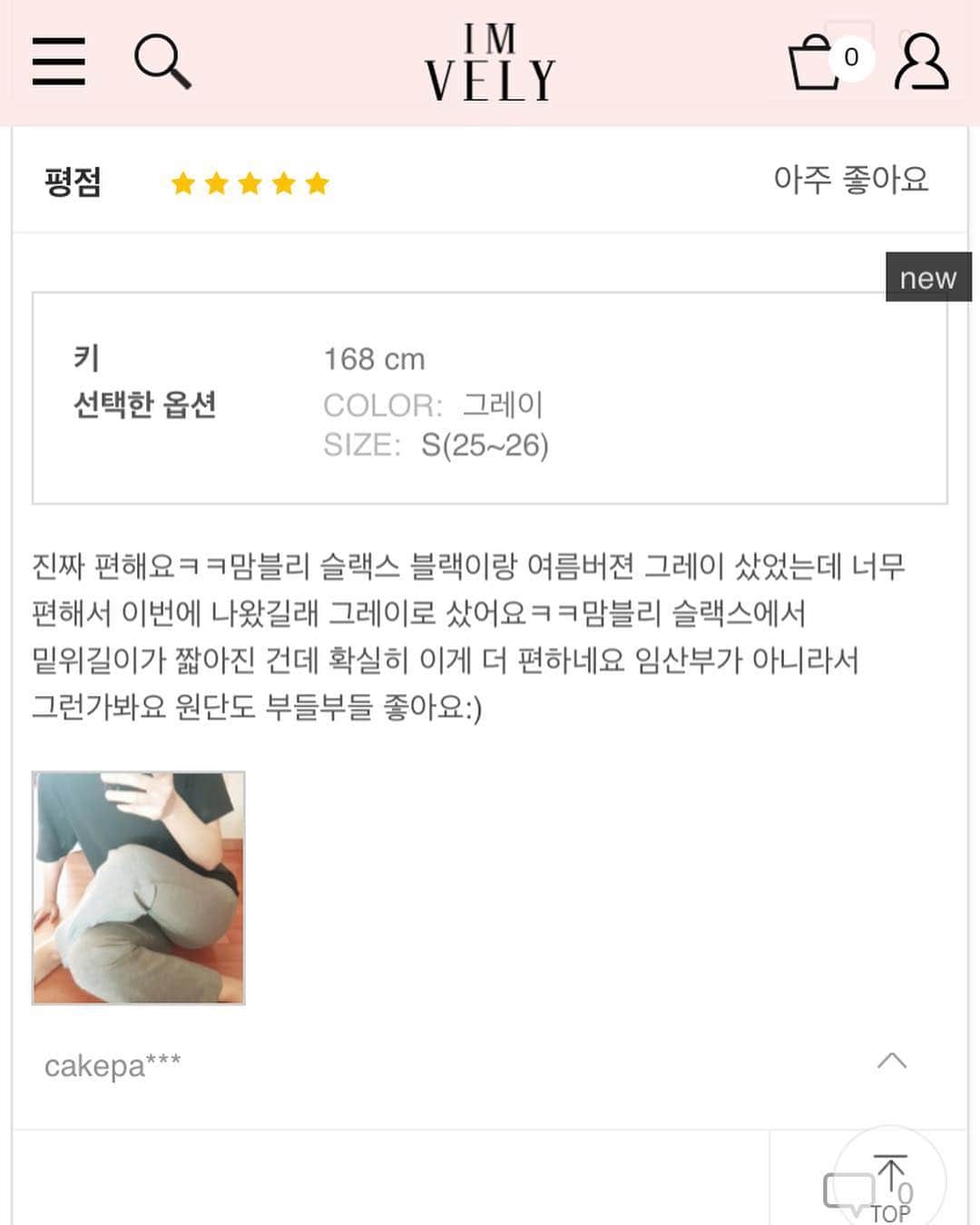This screenshot has height=1225, width=980.
Task: Open the shopping bag cart
Action: [815, 63]
